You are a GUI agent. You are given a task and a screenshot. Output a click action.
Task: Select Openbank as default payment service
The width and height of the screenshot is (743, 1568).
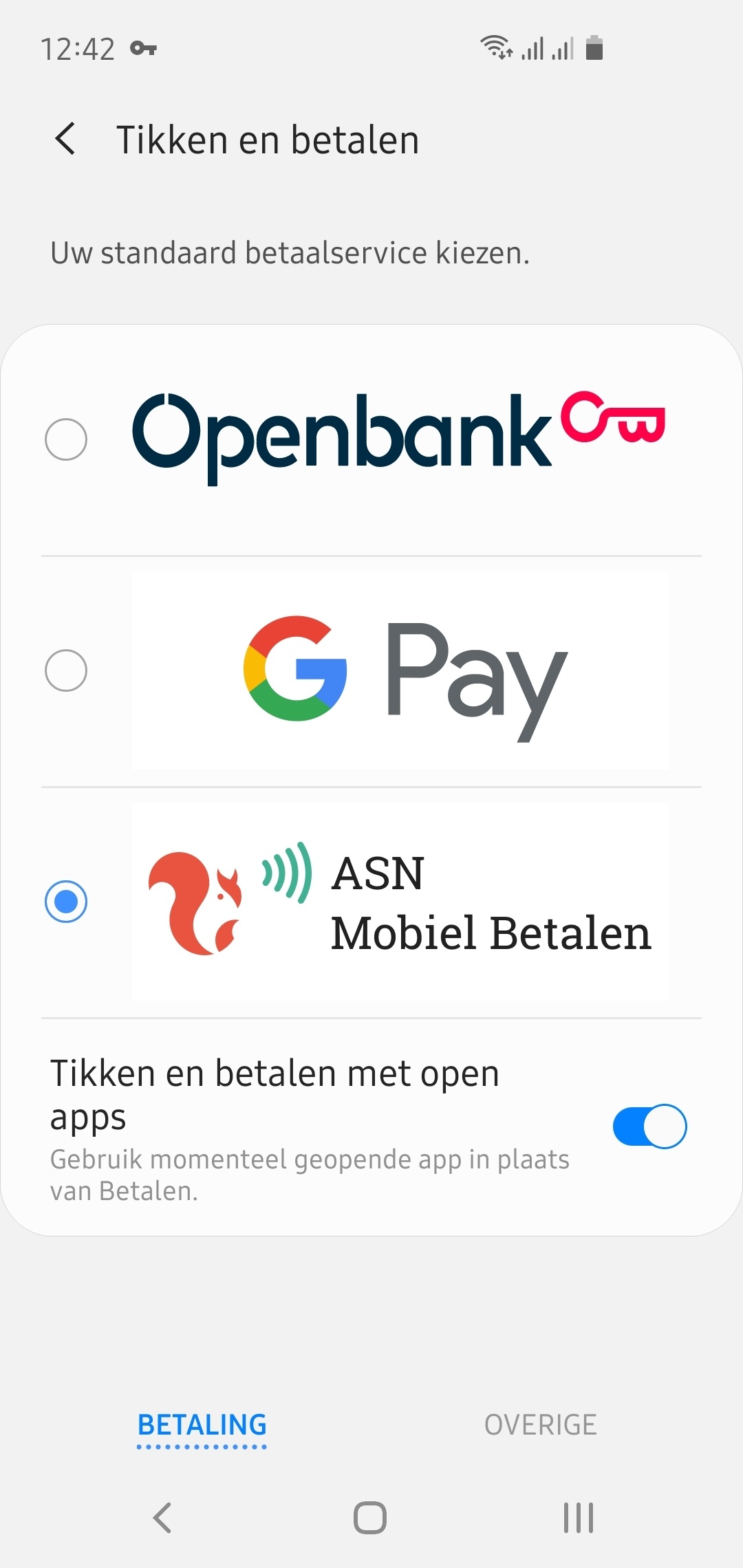tap(66, 439)
